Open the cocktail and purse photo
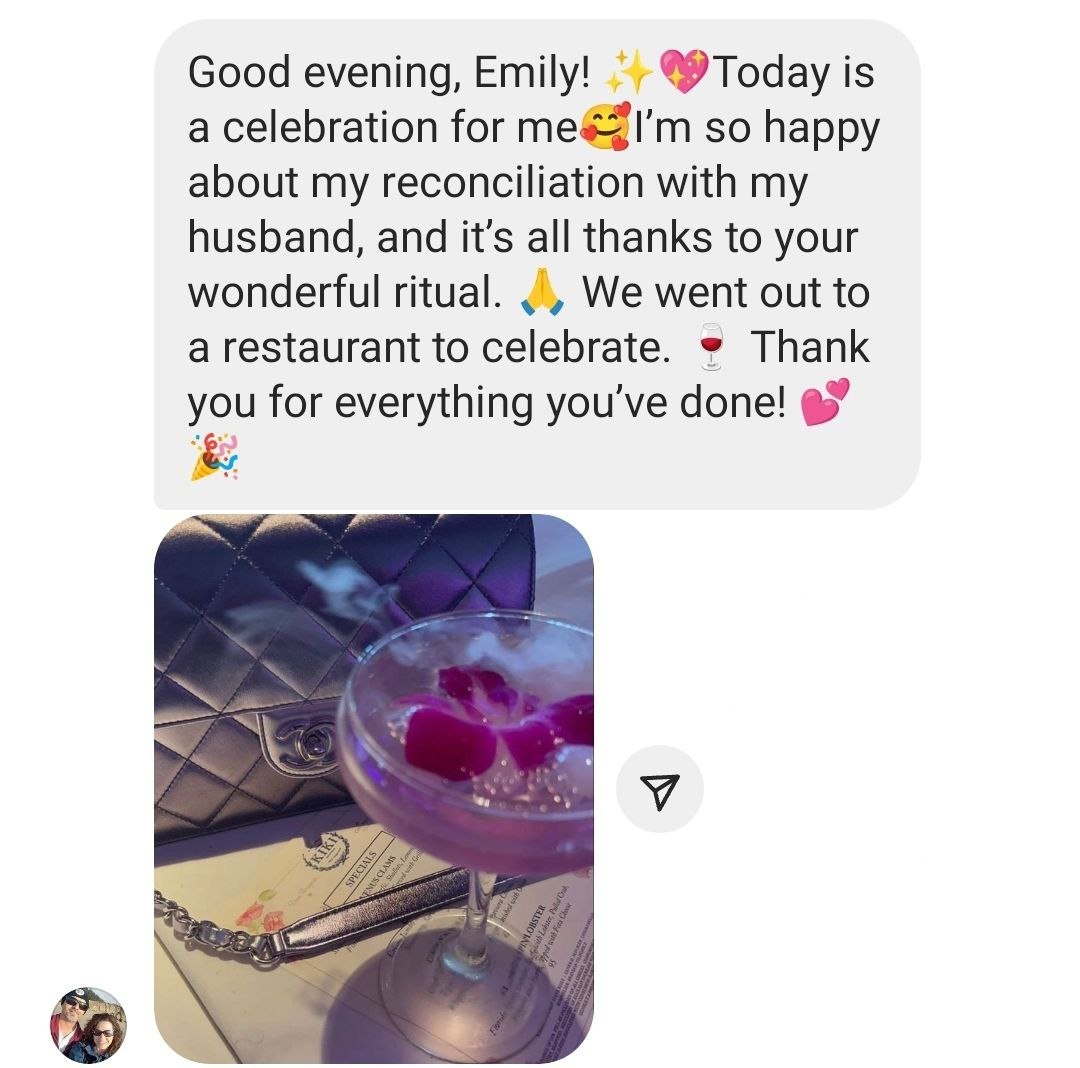 (x=373, y=788)
